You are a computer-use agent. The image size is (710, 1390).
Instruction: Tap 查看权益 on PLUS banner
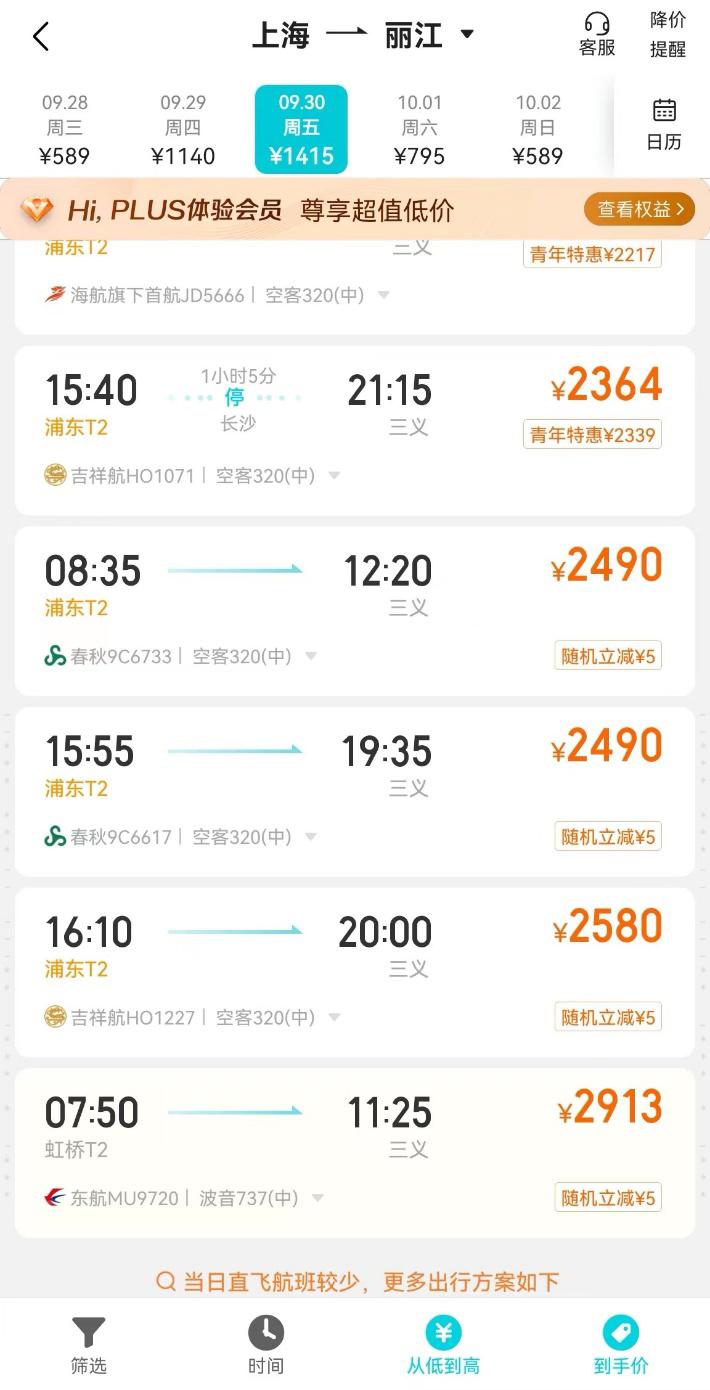pyautogui.click(x=639, y=209)
